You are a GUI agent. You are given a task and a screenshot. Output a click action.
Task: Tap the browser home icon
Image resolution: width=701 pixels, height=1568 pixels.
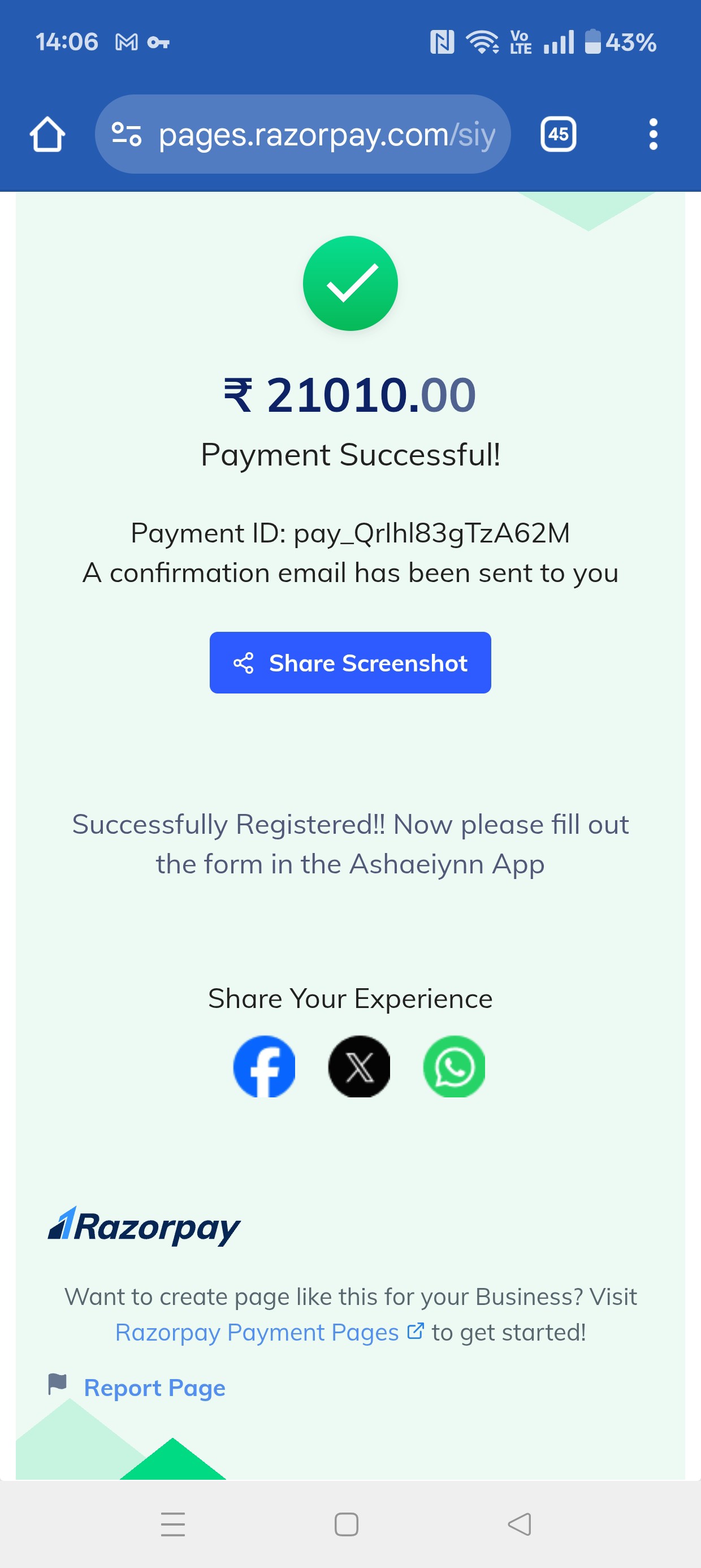click(x=47, y=134)
